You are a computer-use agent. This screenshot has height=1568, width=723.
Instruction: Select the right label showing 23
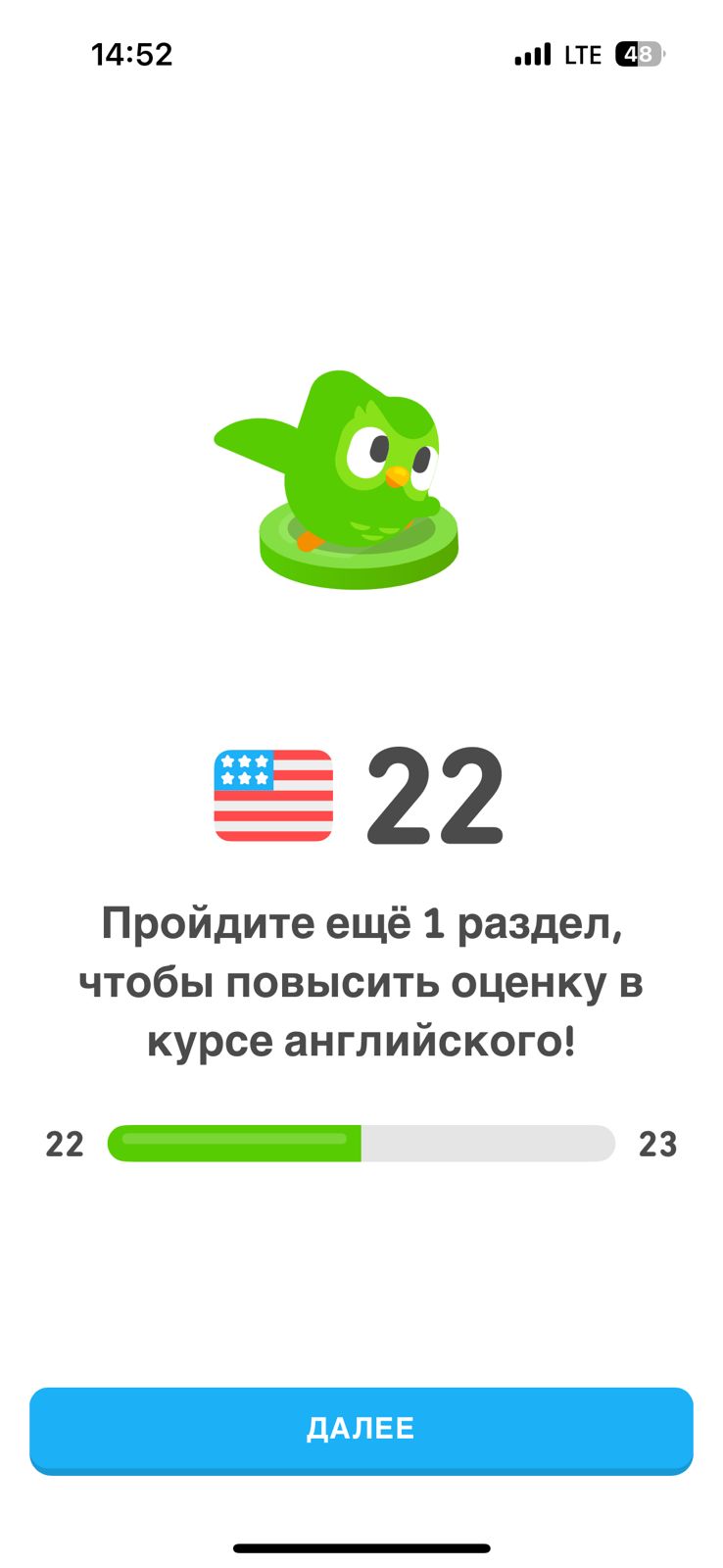(x=660, y=1143)
